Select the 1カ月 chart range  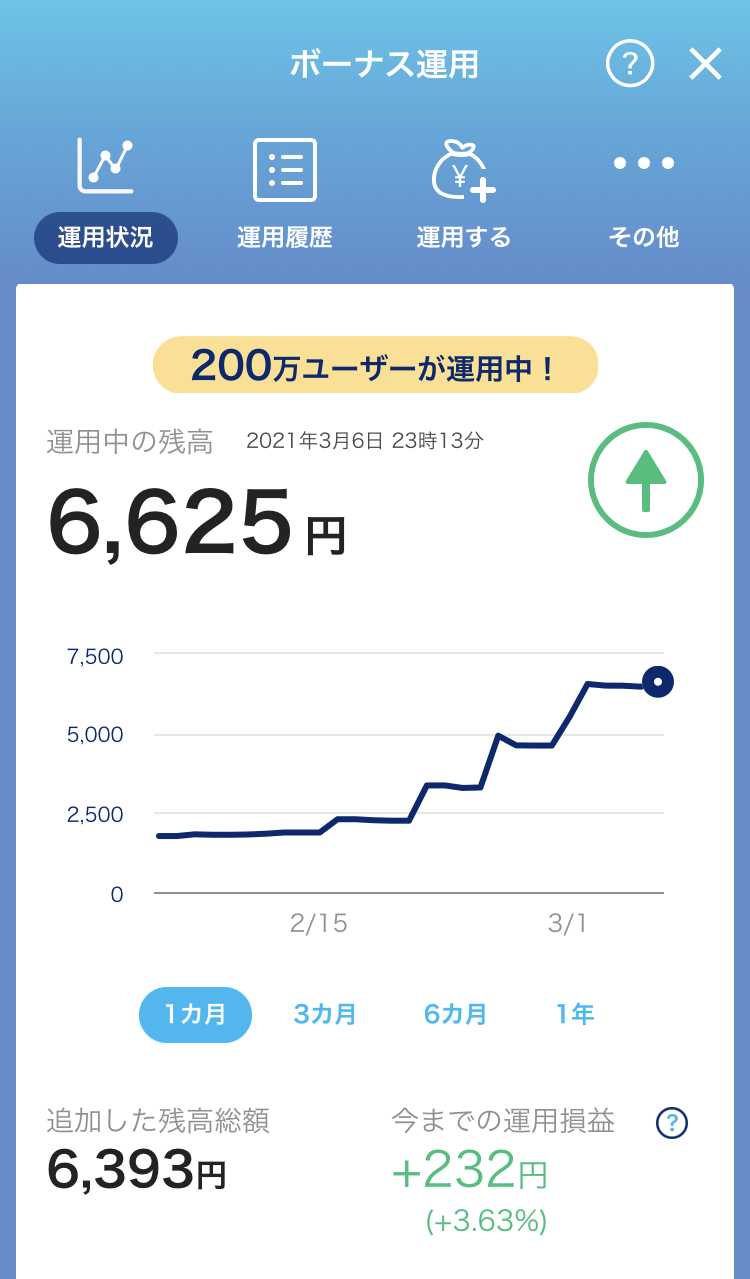pyautogui.click(x=195, y=1014)
